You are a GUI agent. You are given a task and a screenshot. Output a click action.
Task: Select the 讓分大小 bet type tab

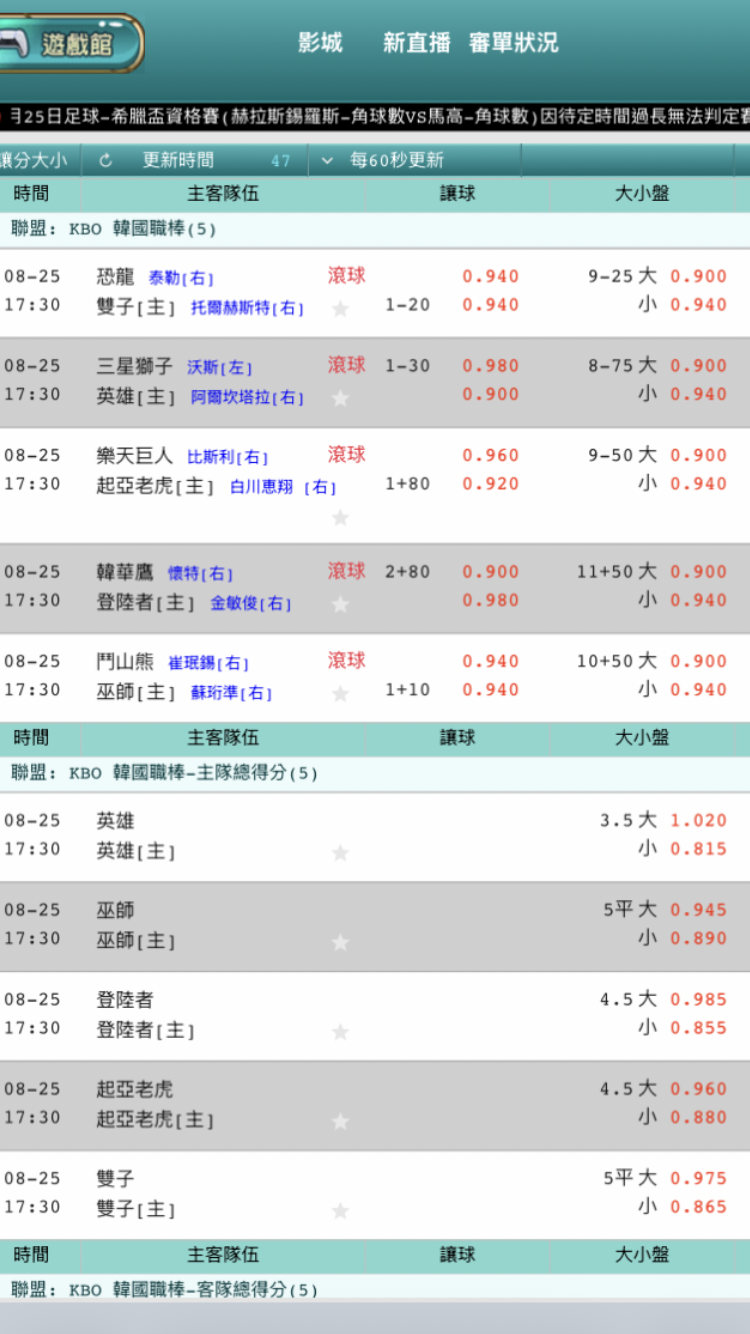click(36, 160)
